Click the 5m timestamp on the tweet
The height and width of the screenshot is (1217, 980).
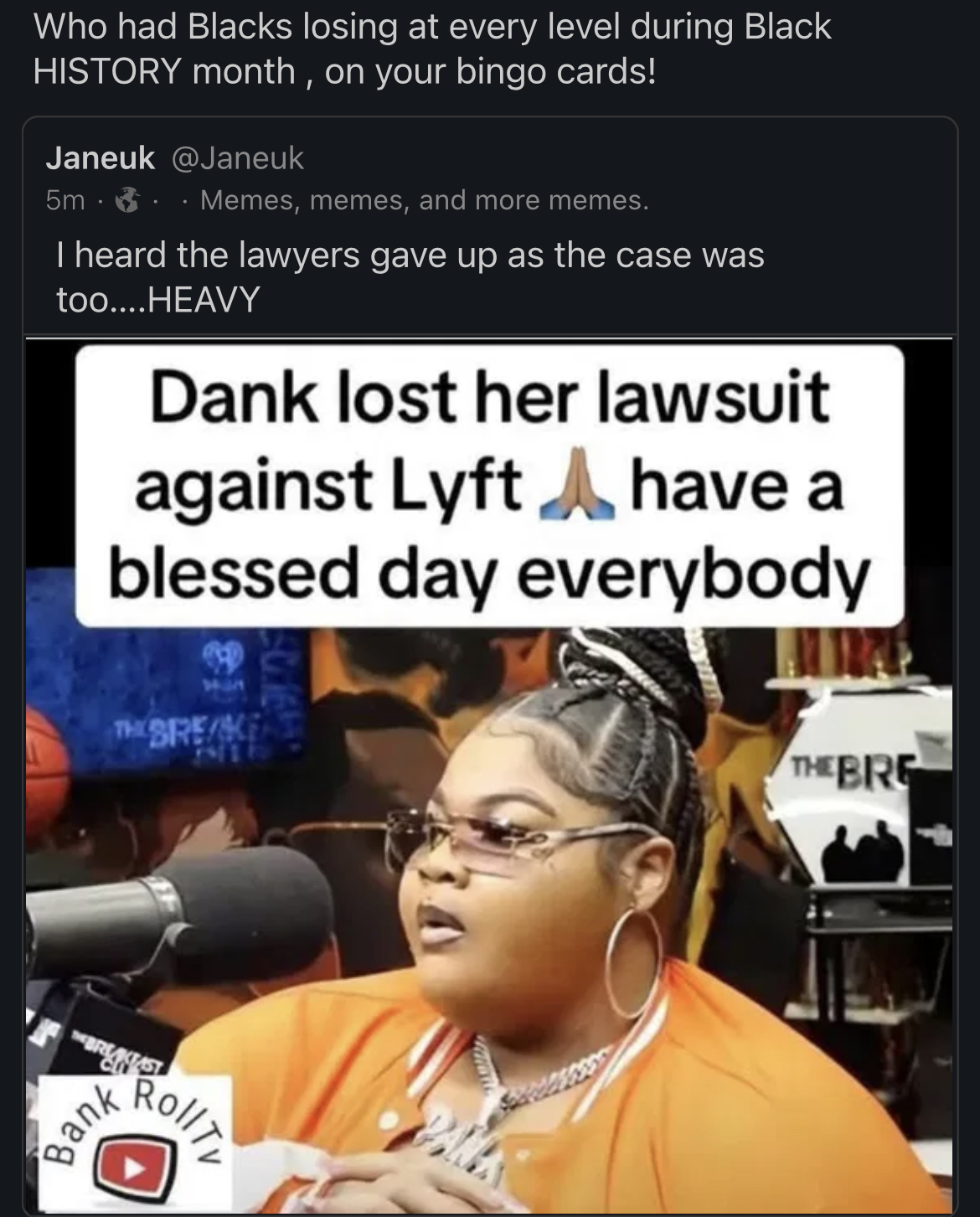point(67,199)
